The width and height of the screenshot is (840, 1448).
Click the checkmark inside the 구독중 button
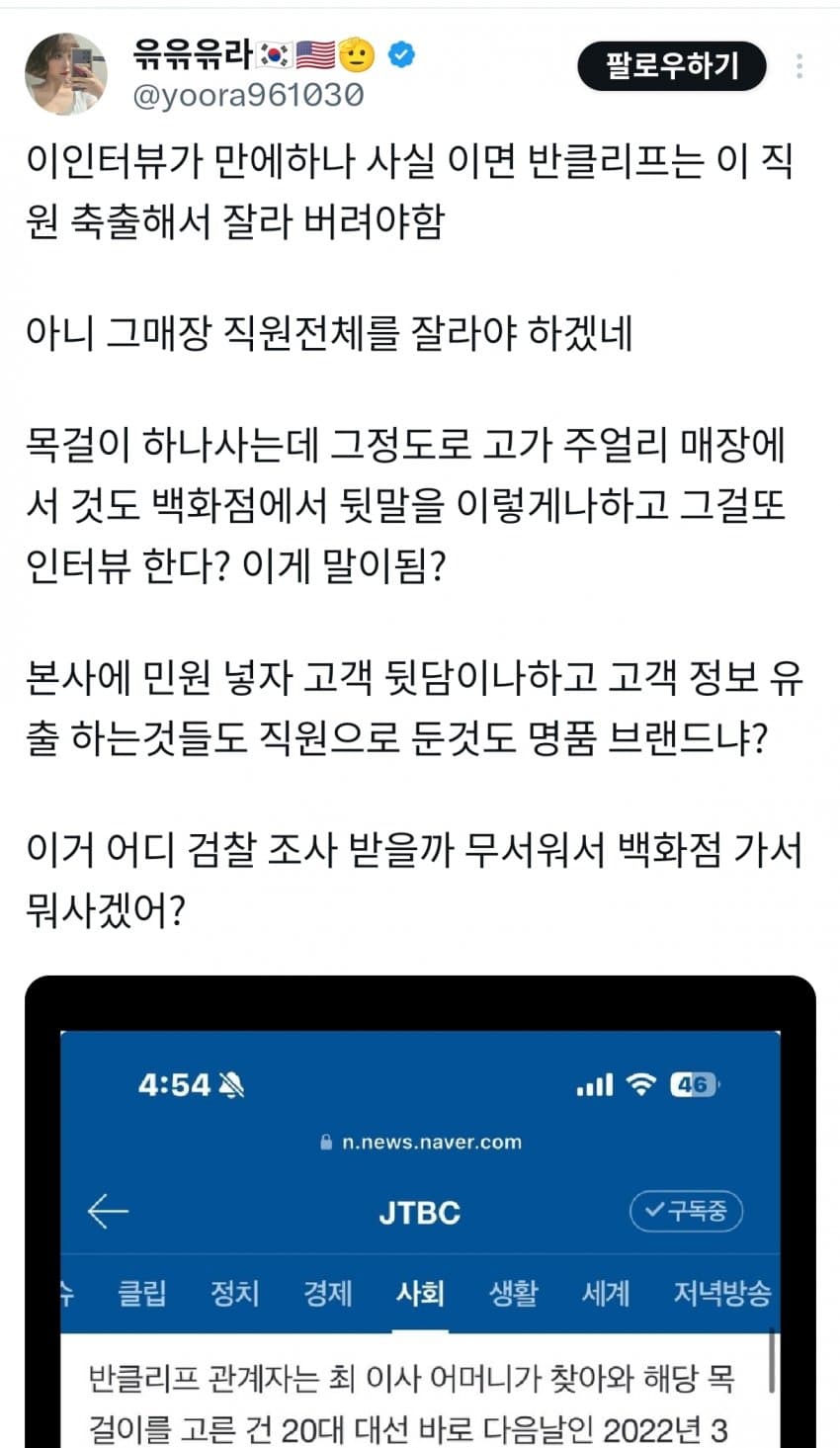point(654,1211)
